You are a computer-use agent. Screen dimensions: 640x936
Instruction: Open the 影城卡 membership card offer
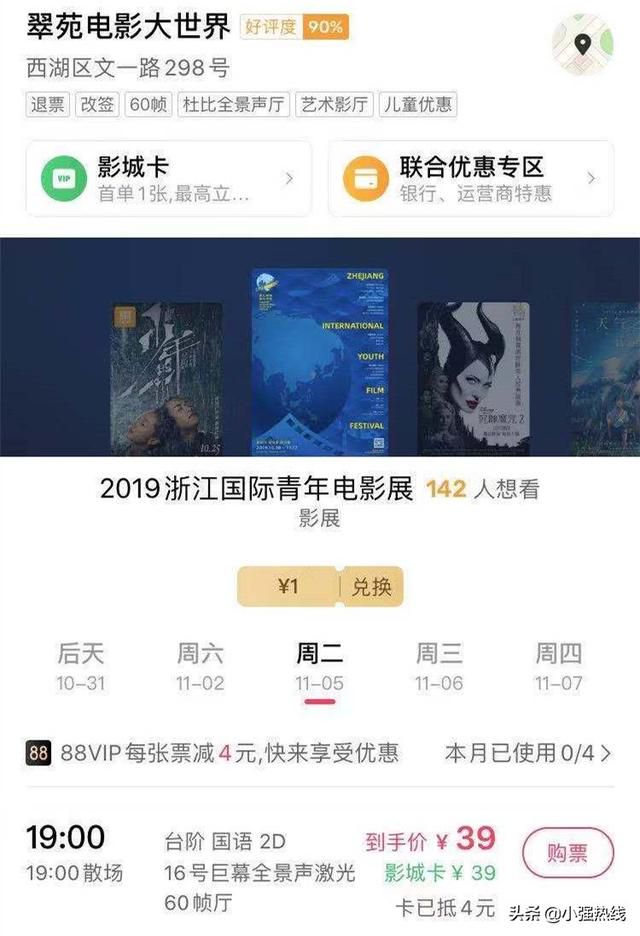point(168,178)
